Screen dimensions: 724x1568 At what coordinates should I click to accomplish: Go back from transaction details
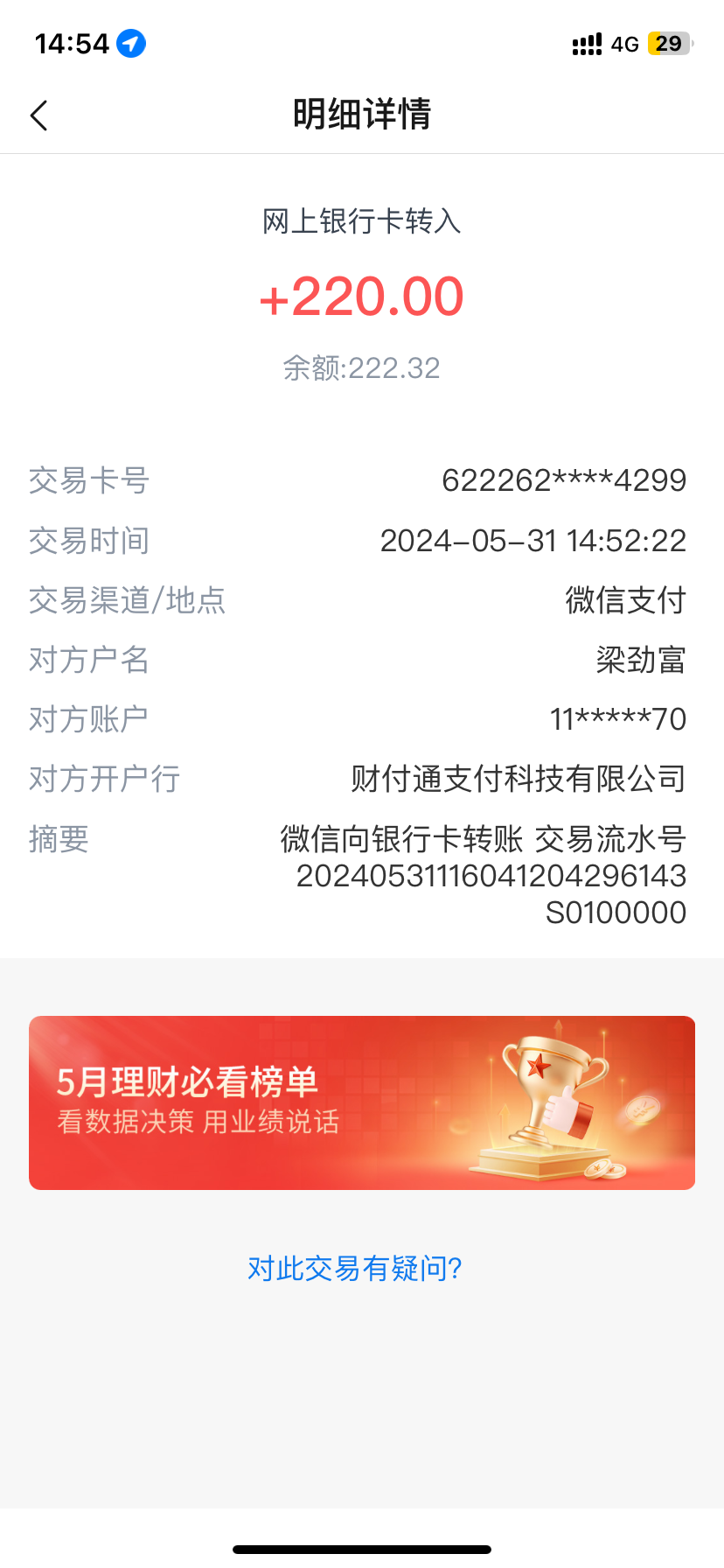pos(39,115)
